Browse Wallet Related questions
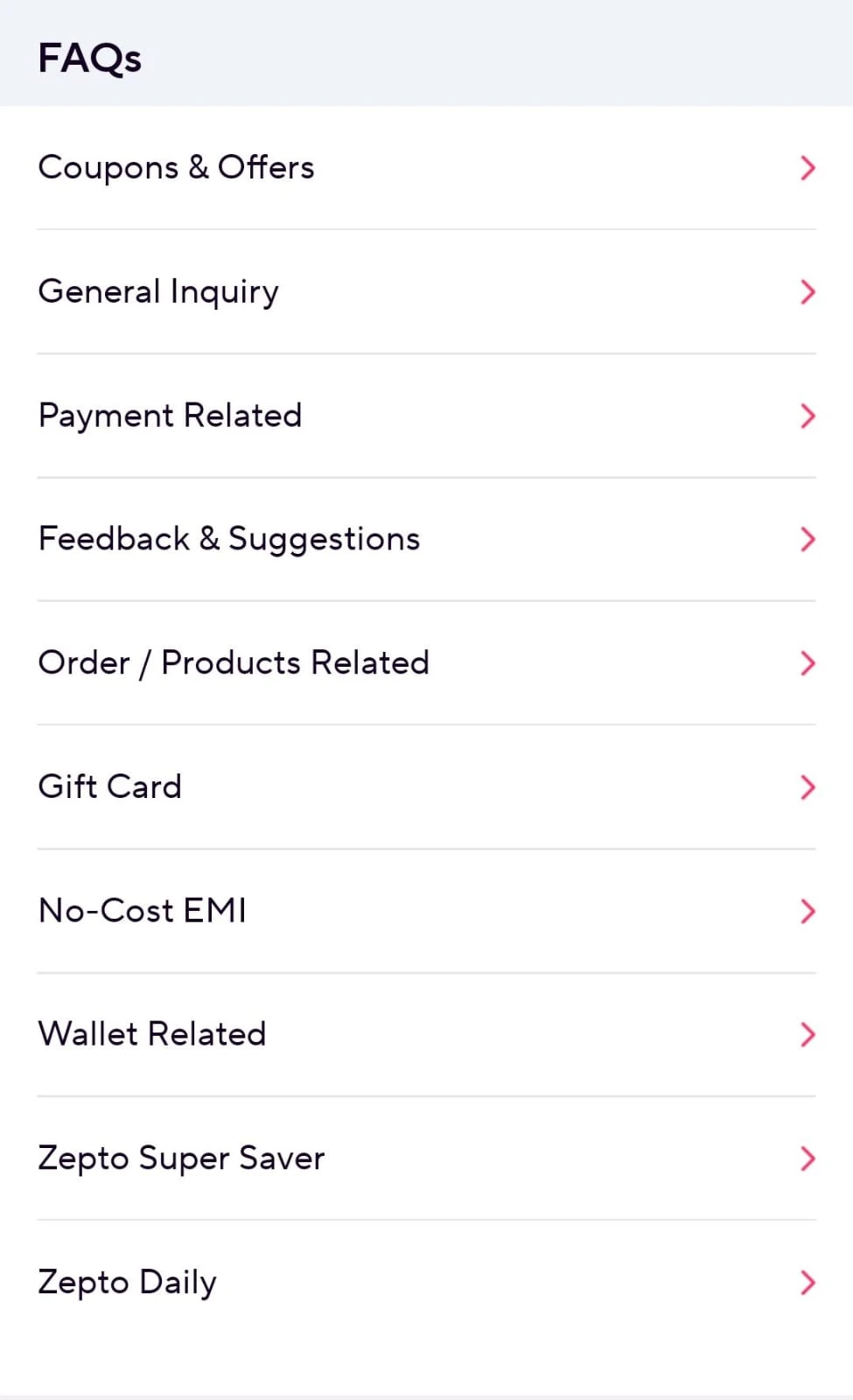853x1400 pixels. pos(426,1034)
